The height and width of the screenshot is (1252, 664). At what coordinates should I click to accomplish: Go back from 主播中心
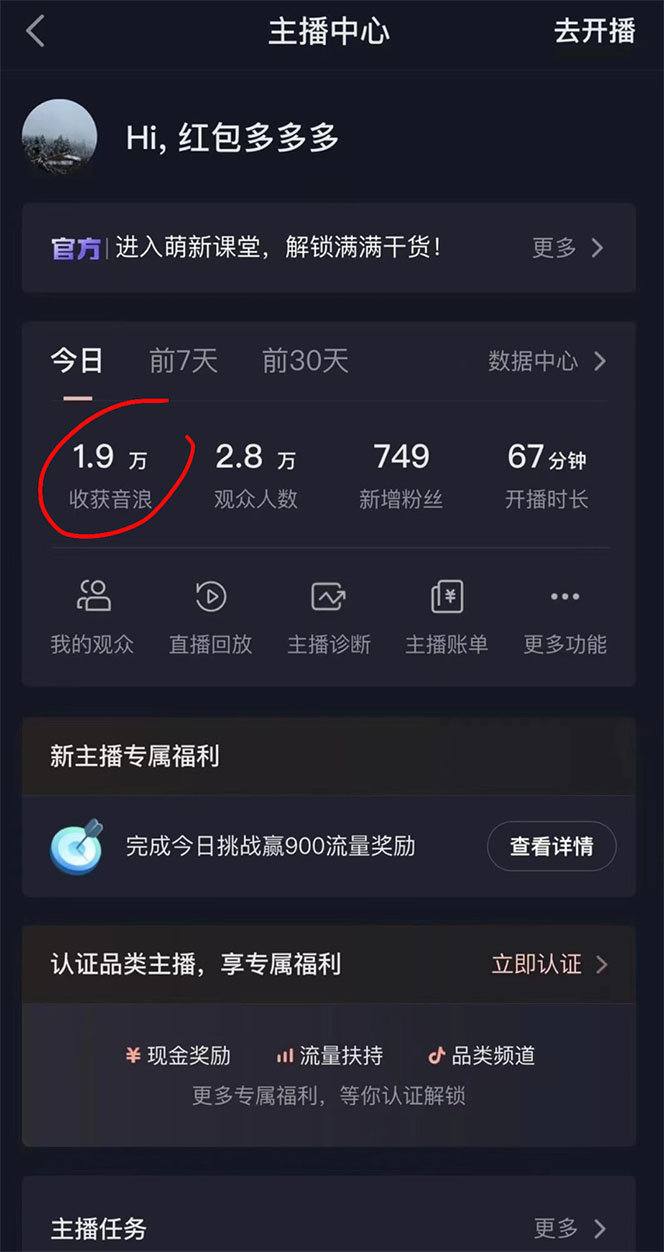click(x=35, y=32)
